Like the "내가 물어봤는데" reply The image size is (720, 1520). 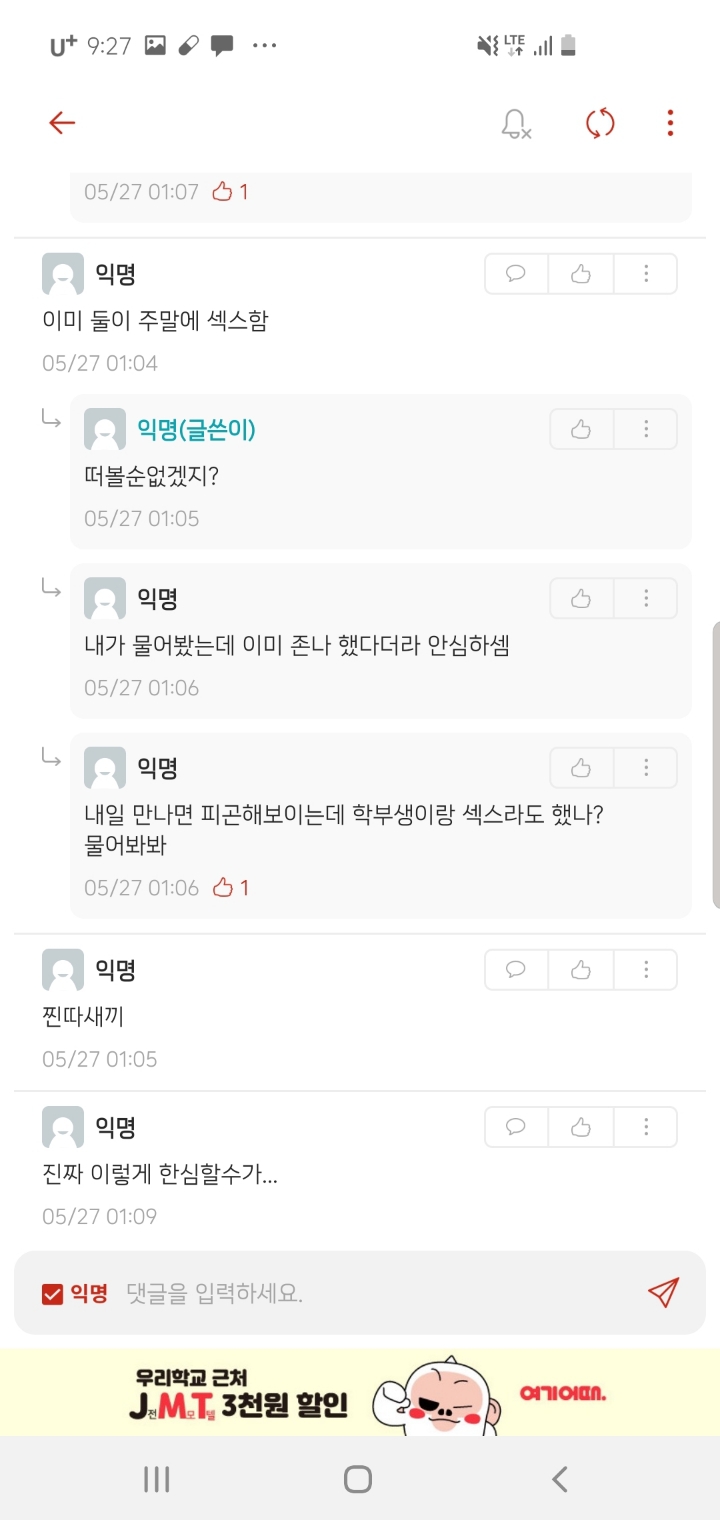coord(580,597)
